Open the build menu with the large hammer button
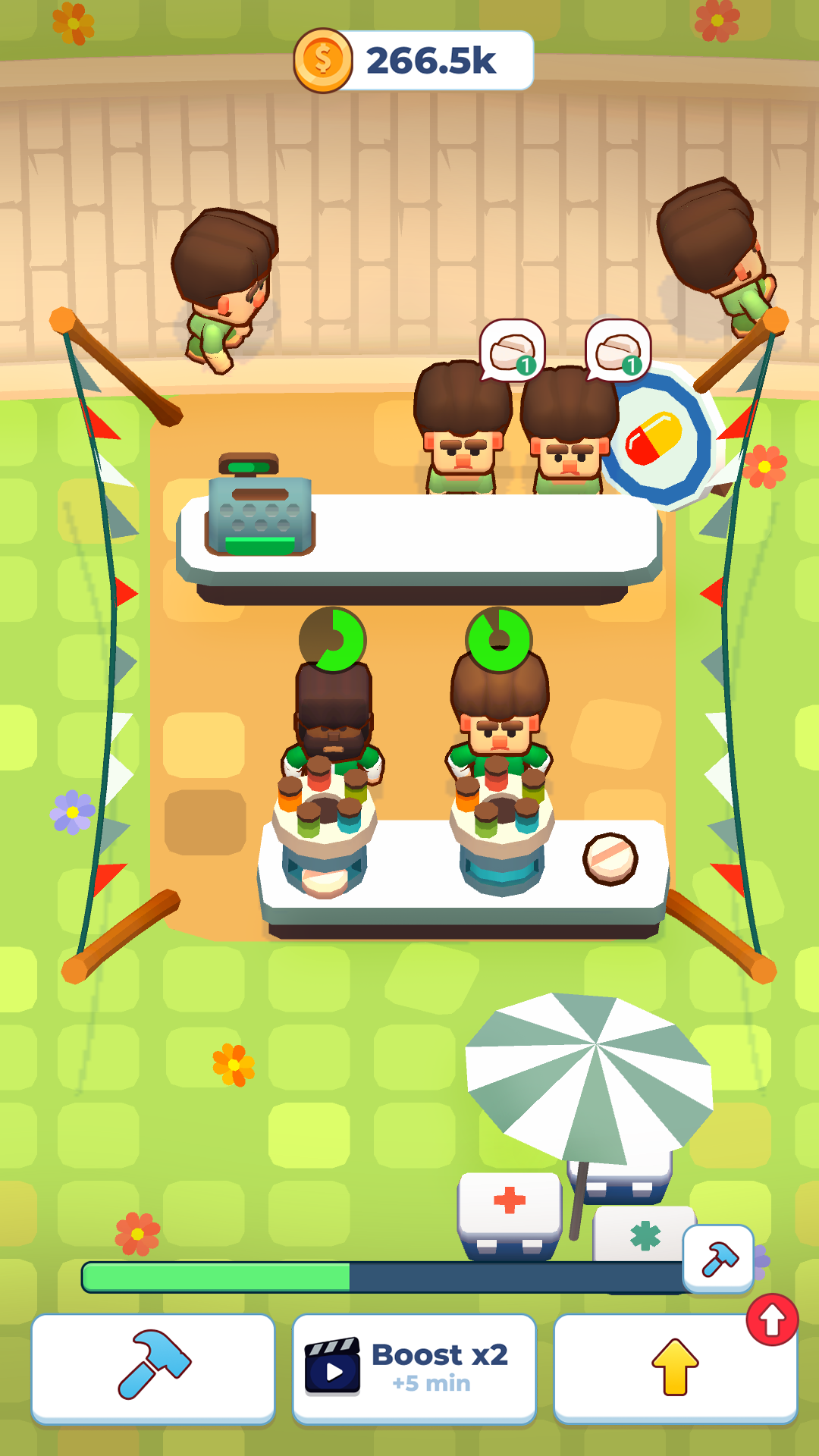This screenshot has height=1456, width=819. 152,1367
